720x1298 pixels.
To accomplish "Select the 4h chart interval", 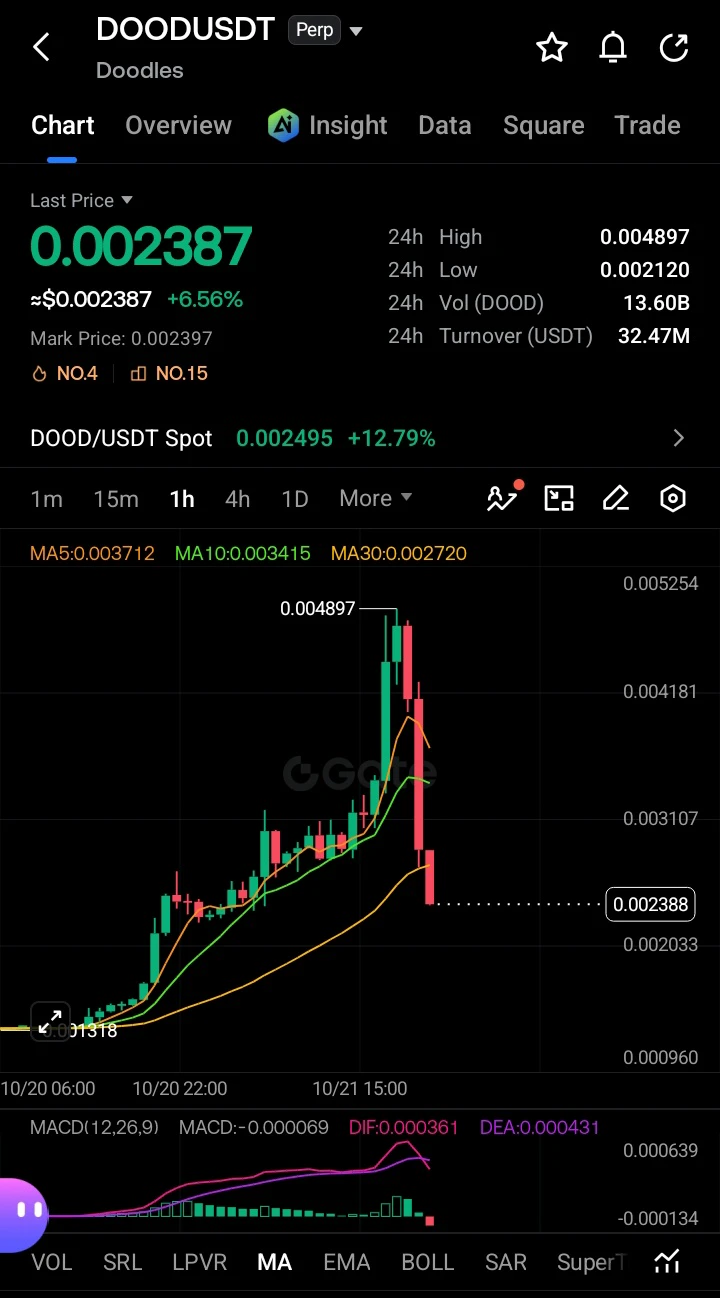I will click(x=238, y=498).
